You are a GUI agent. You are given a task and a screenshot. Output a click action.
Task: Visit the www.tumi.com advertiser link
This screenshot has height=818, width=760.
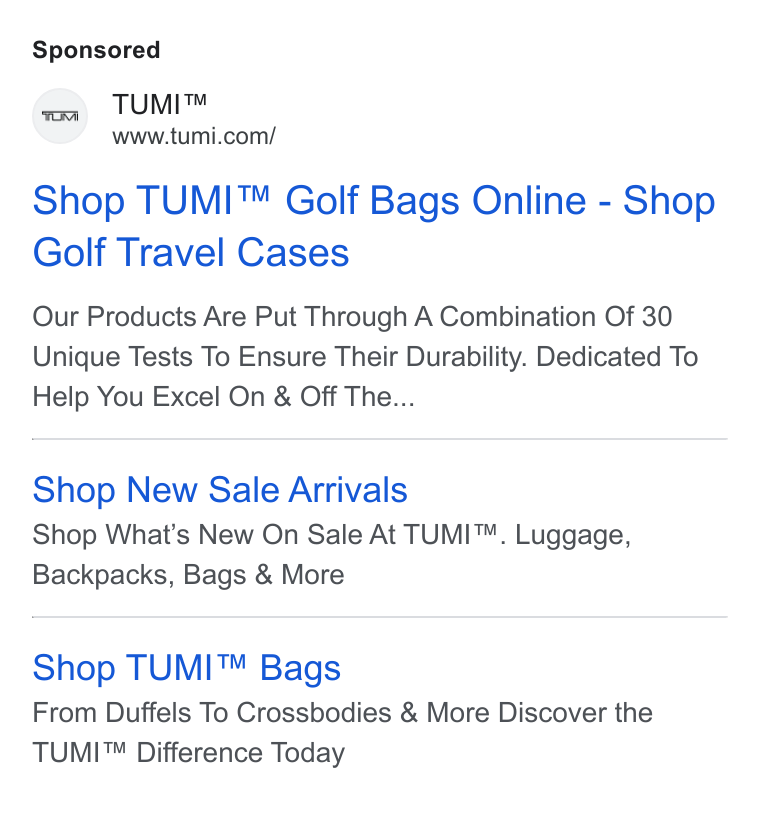coord(194,136)
